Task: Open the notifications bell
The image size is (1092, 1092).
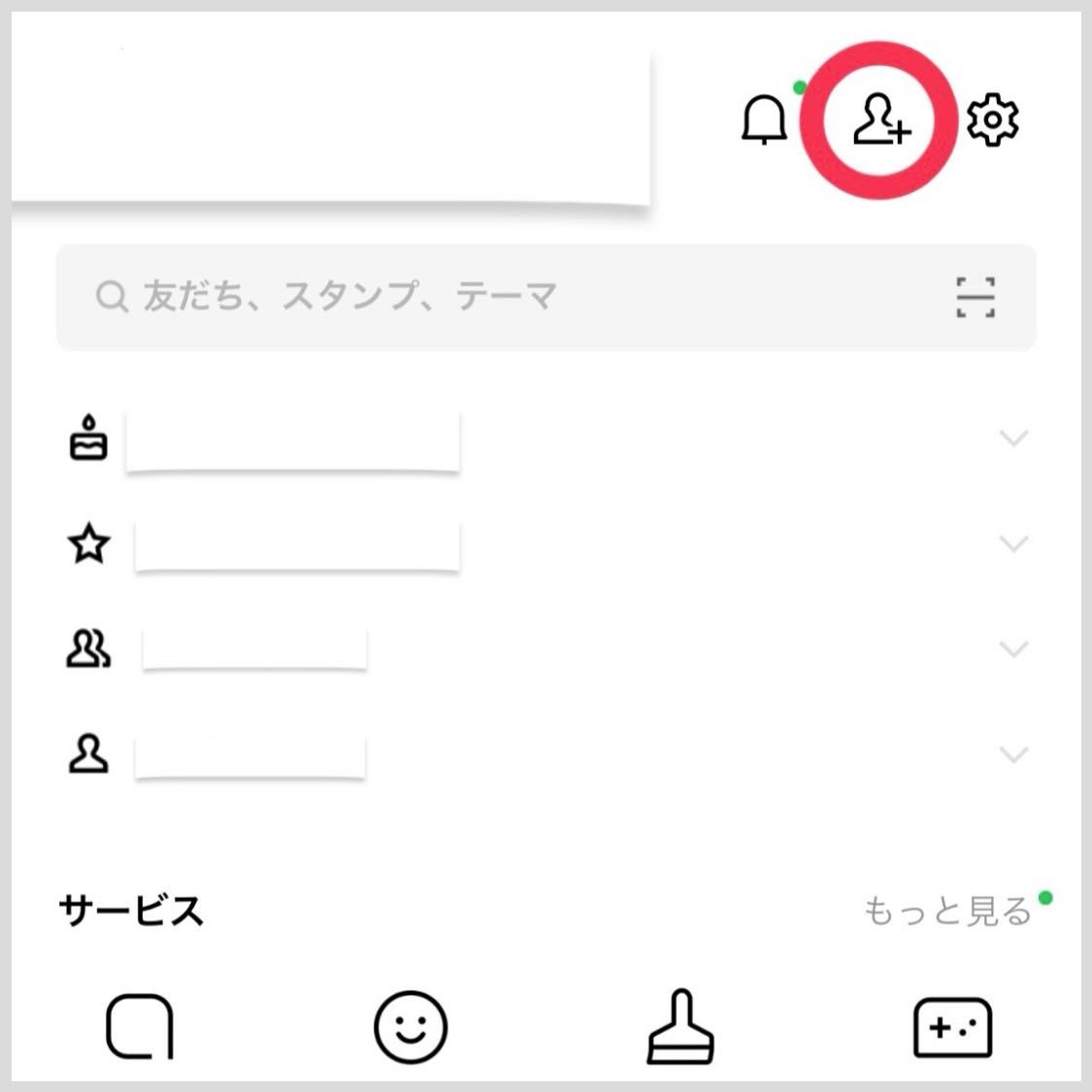Action: pyautogui.click(x=764, y=120)
